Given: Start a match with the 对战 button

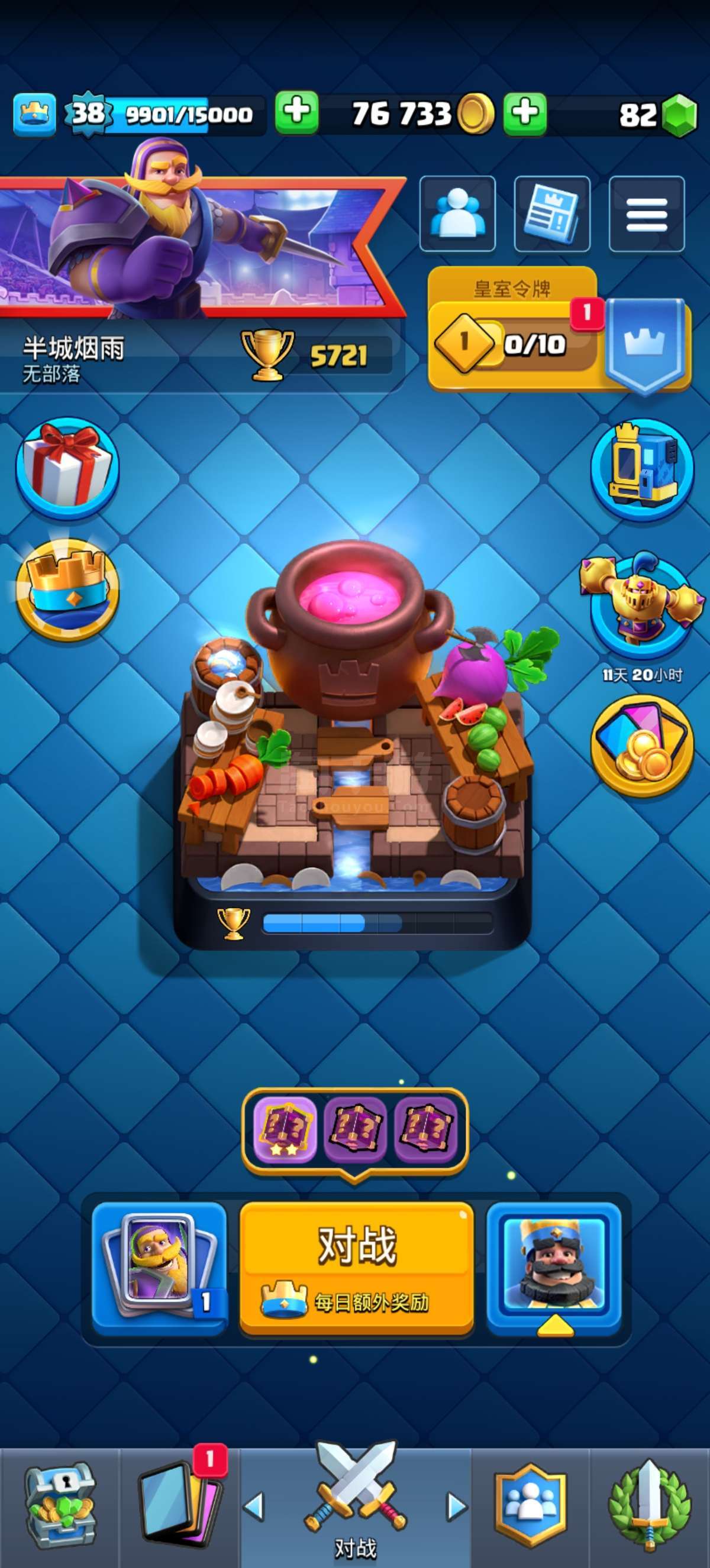Looking at the screenshot, I should coord(357,1268).
